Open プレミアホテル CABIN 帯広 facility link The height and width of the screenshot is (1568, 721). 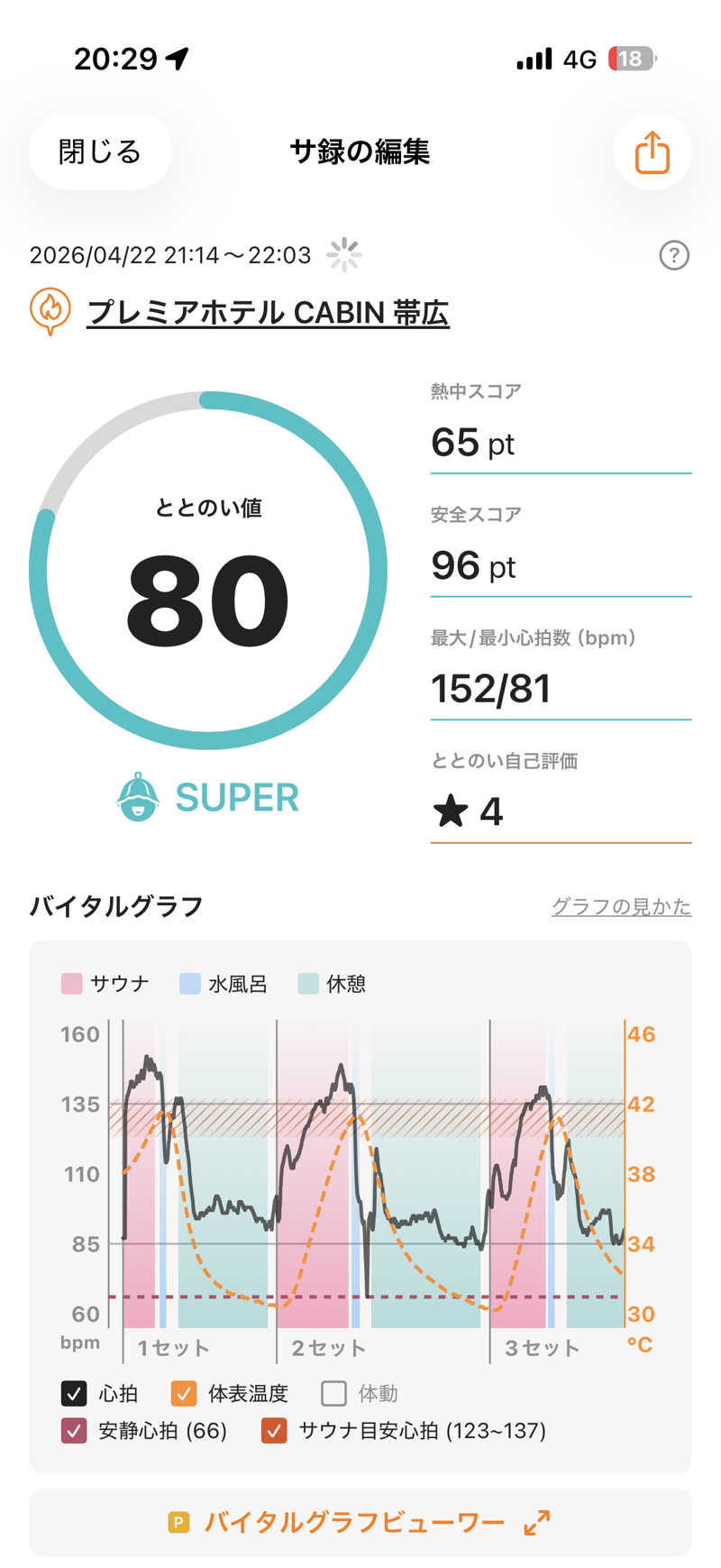coord(268,312)
